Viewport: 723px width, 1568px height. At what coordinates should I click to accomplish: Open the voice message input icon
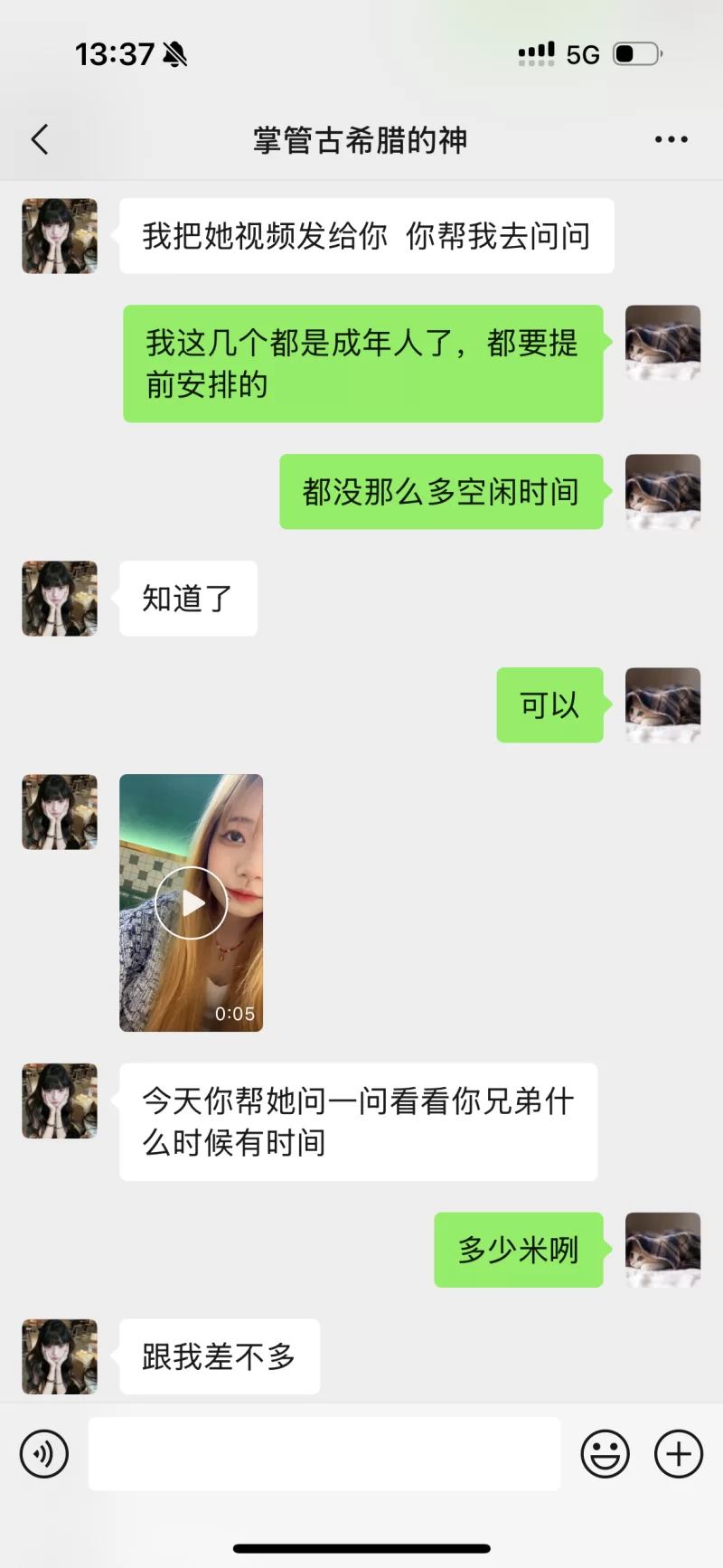click(43, 1453)
